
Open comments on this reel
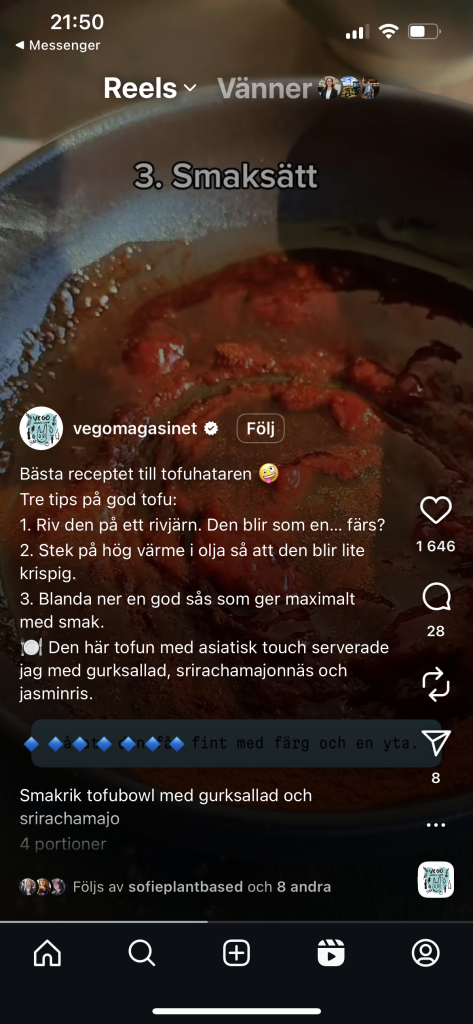(x=436, y=597)
